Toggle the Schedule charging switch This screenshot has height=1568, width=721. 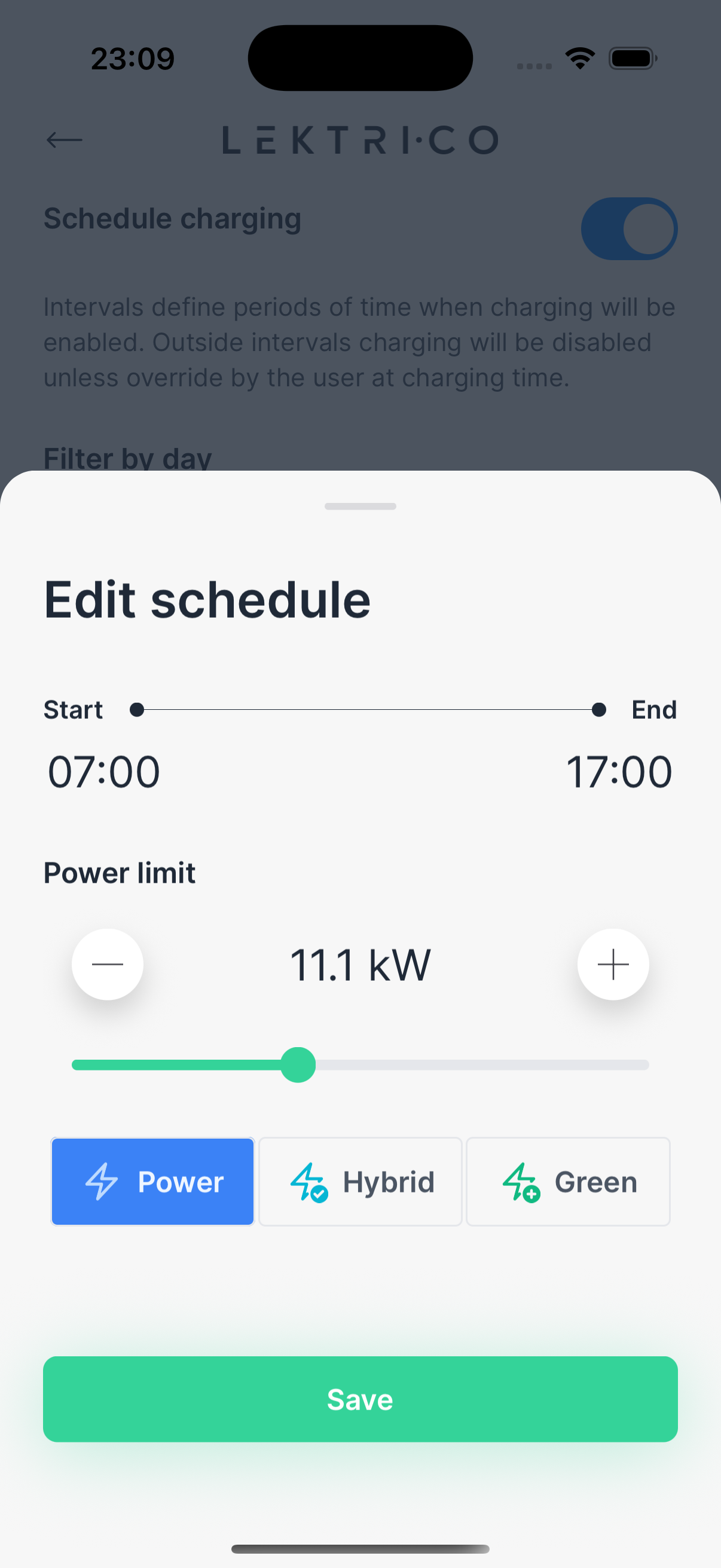628,229
